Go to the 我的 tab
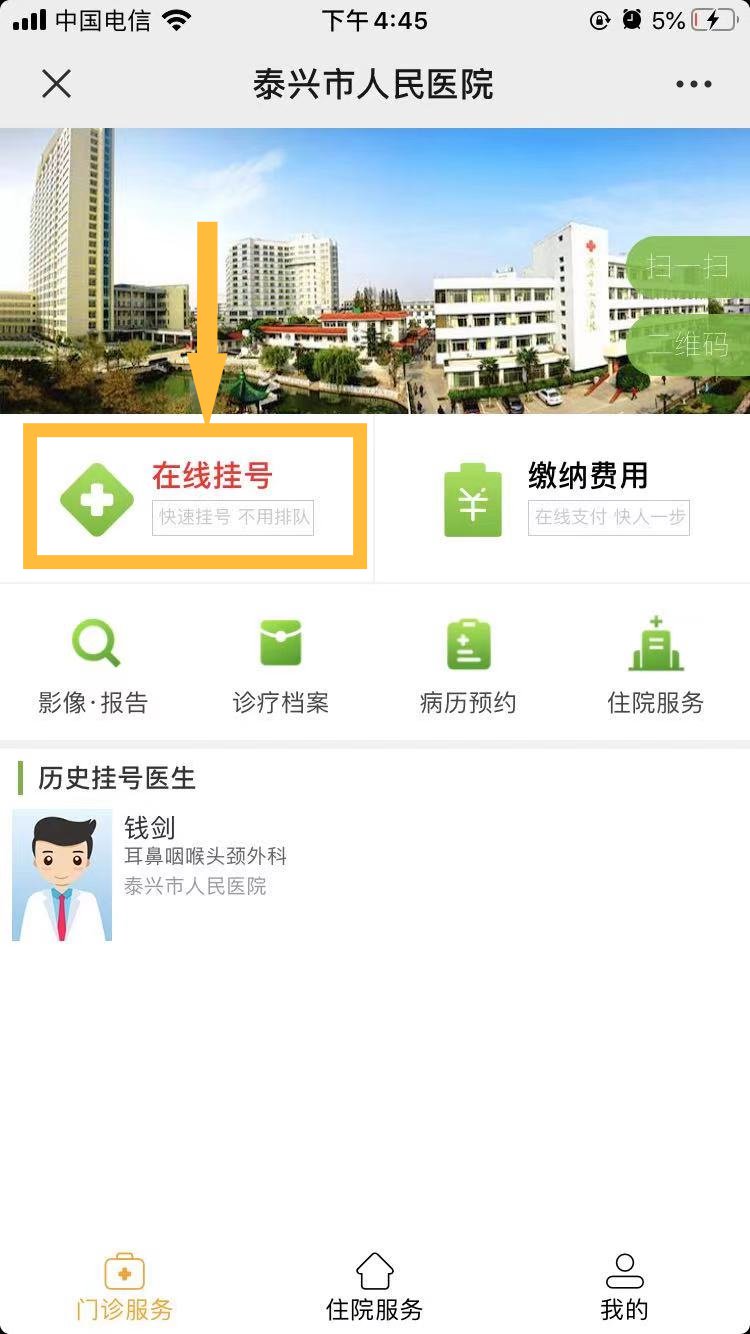The image size is (750, 1334). click(624, 1287)
